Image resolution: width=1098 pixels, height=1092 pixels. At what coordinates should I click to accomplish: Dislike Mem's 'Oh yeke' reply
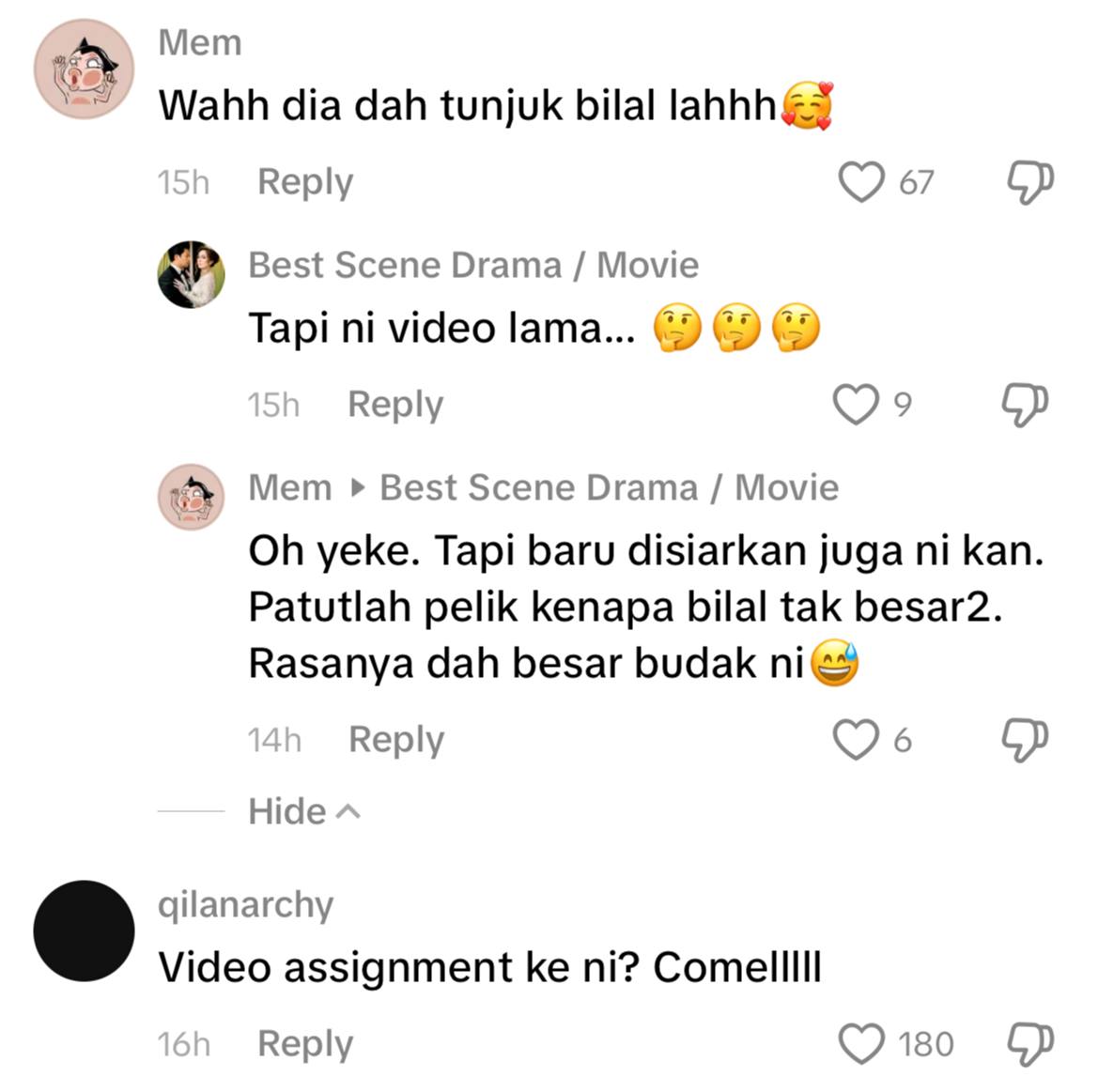[x=1024, y=740]
